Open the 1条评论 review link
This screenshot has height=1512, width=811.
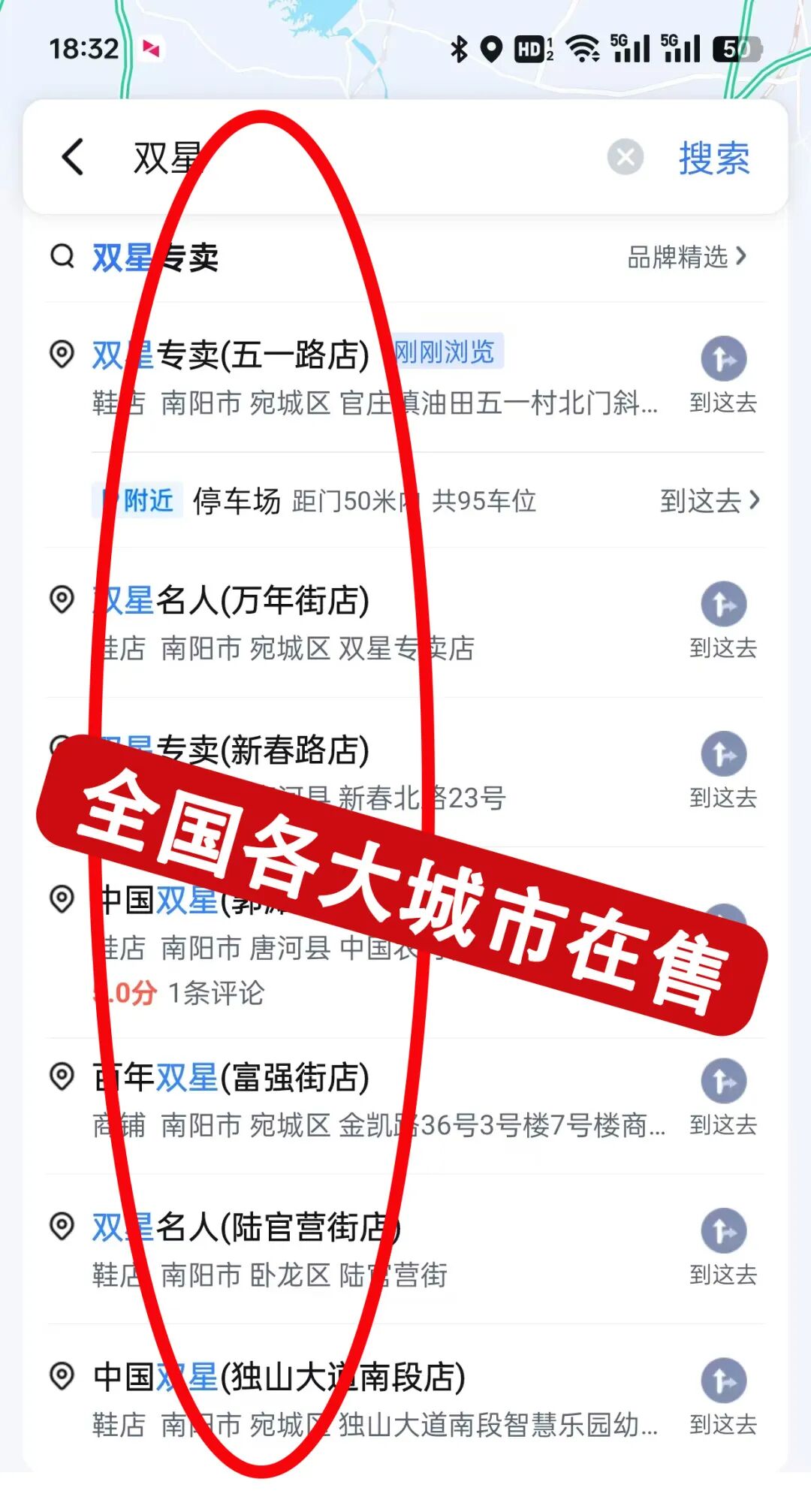coord(215,993)
